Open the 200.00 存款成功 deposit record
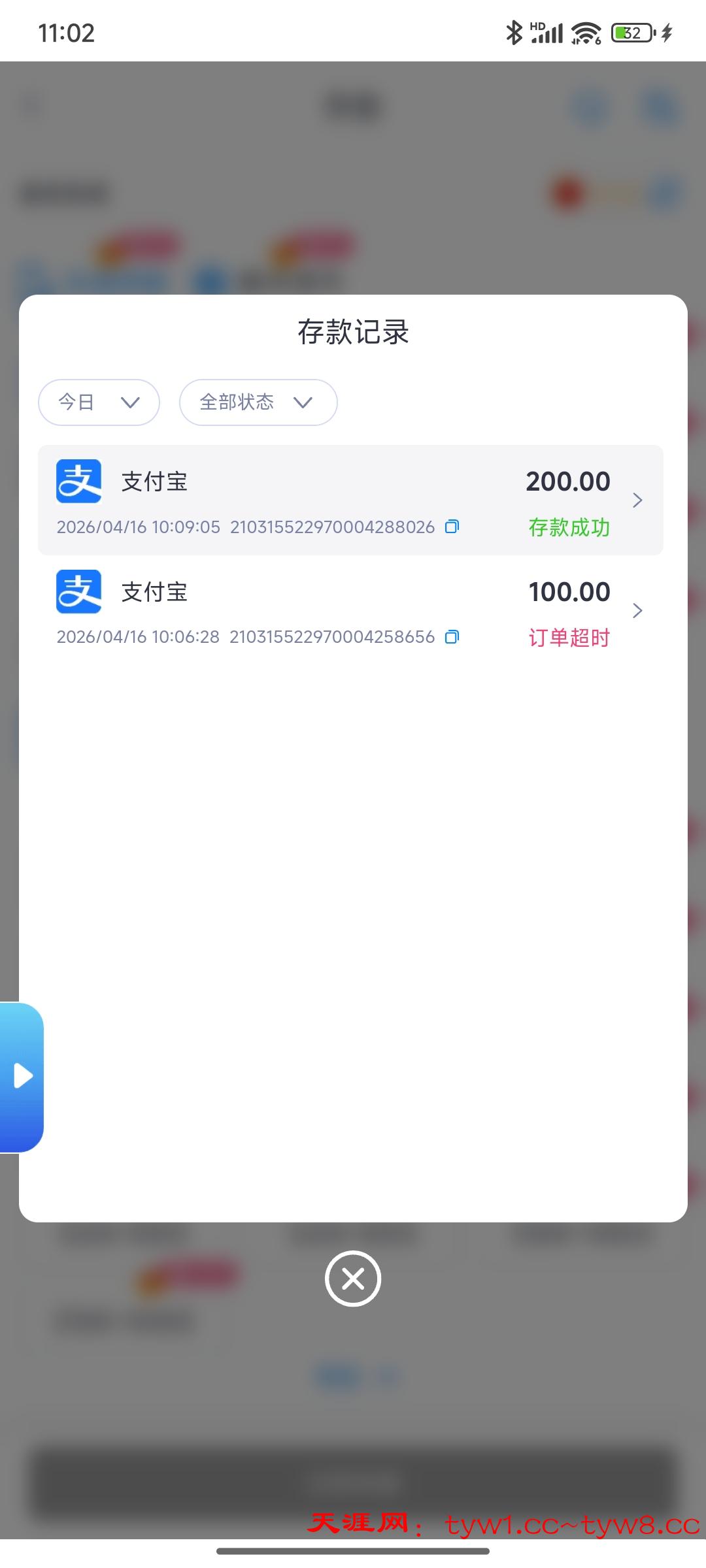 tap(350, 500)
